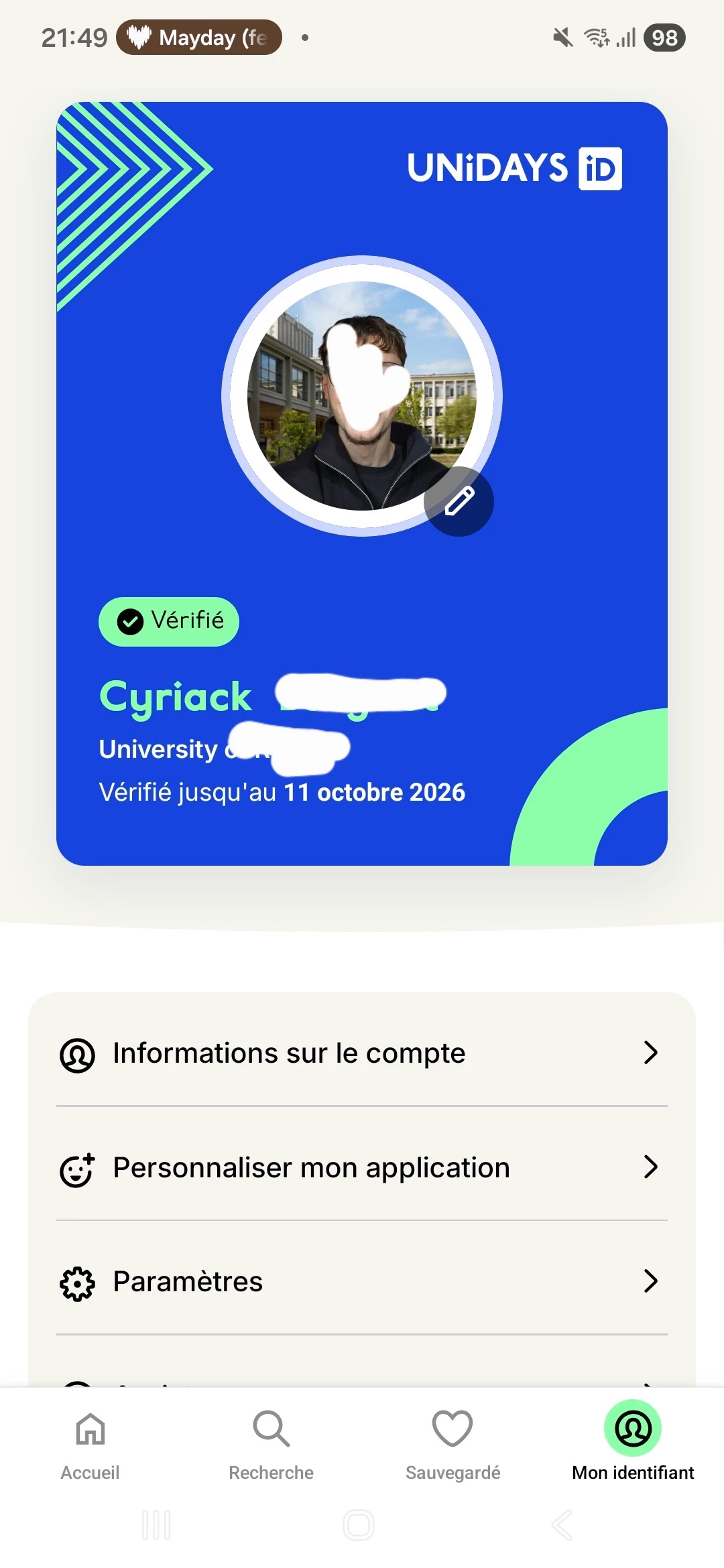Image resolution: width=724 pixels, height=1568 pixels.
Task: Open the recent apps view
Action: [156, 1526]
